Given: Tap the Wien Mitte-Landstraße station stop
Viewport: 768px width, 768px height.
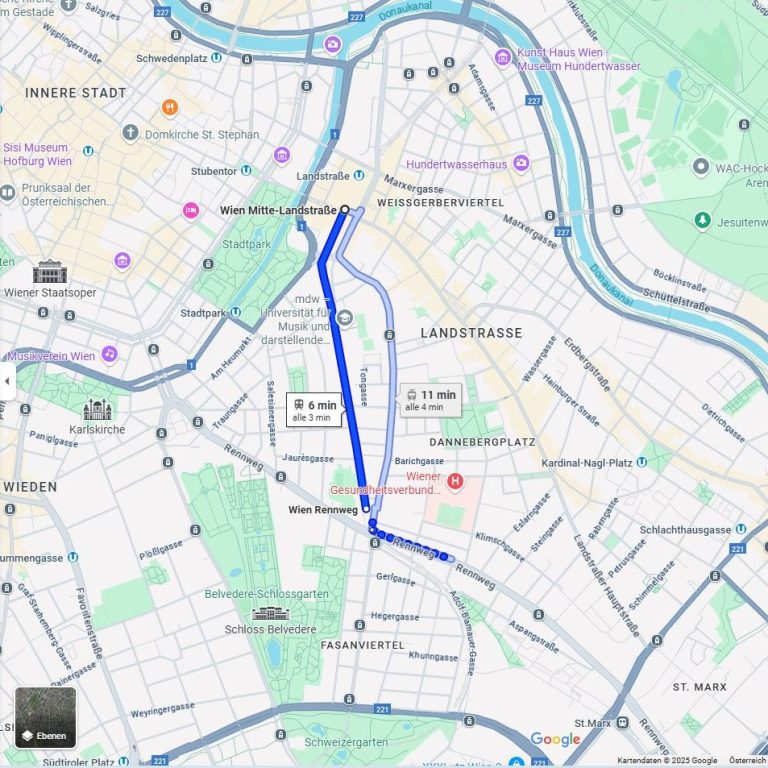Looking at the screenshot, I should 345,210.
